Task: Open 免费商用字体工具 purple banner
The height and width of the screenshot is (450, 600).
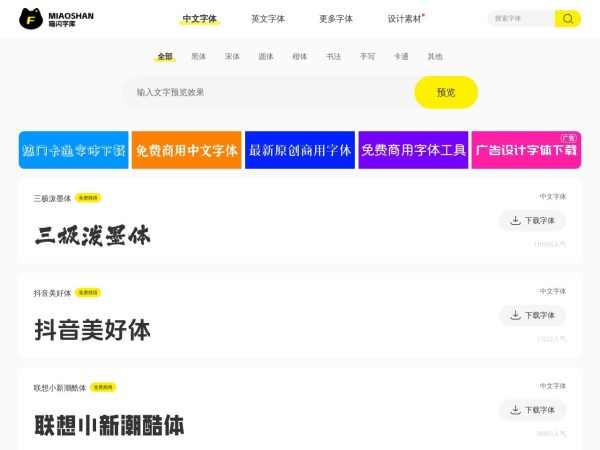Action: click(413, 150)
